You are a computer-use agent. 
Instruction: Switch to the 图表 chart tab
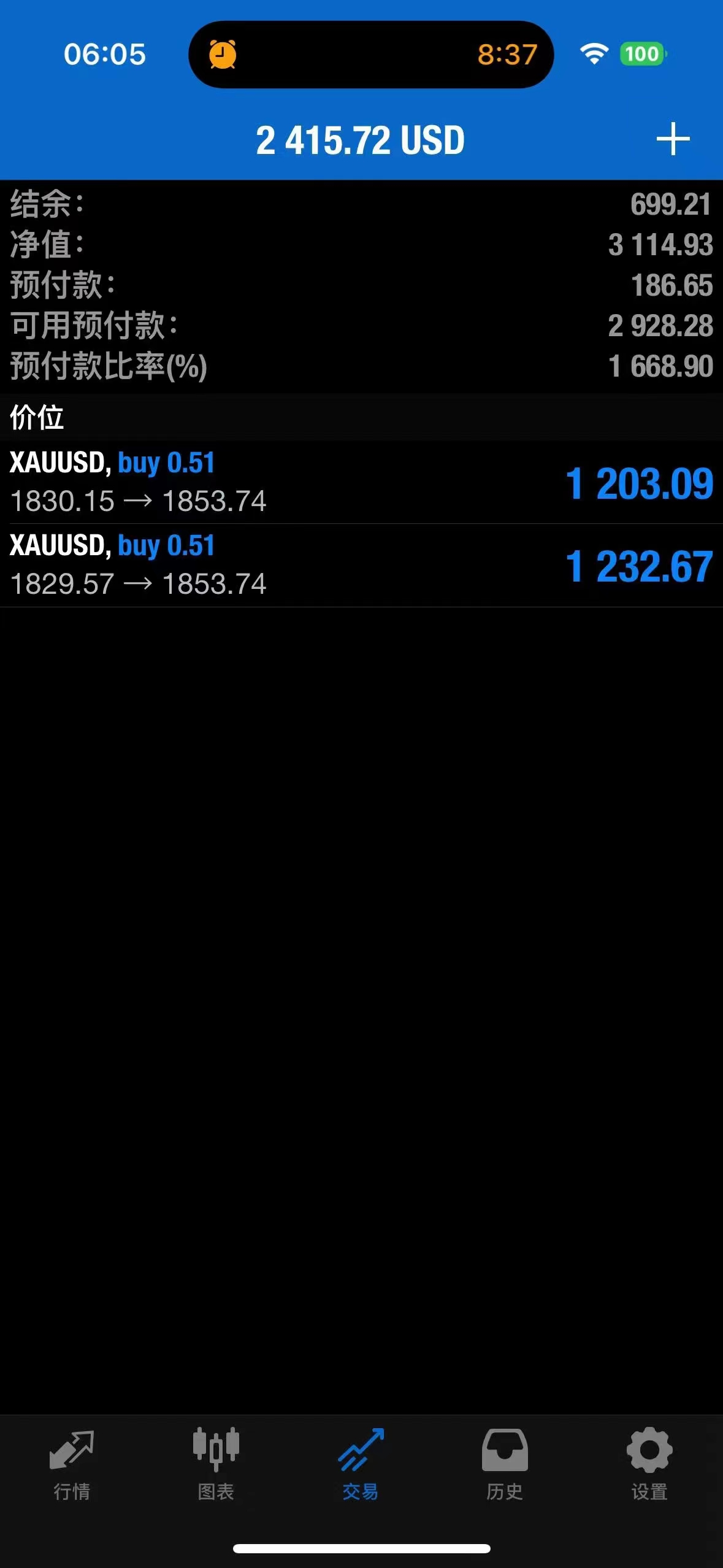(216, 1465)
